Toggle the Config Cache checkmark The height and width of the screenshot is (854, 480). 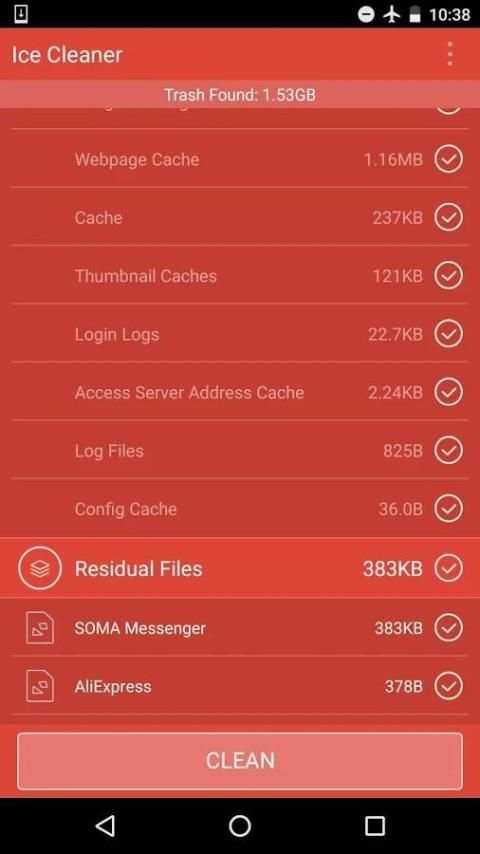click(x=448, y=509)
